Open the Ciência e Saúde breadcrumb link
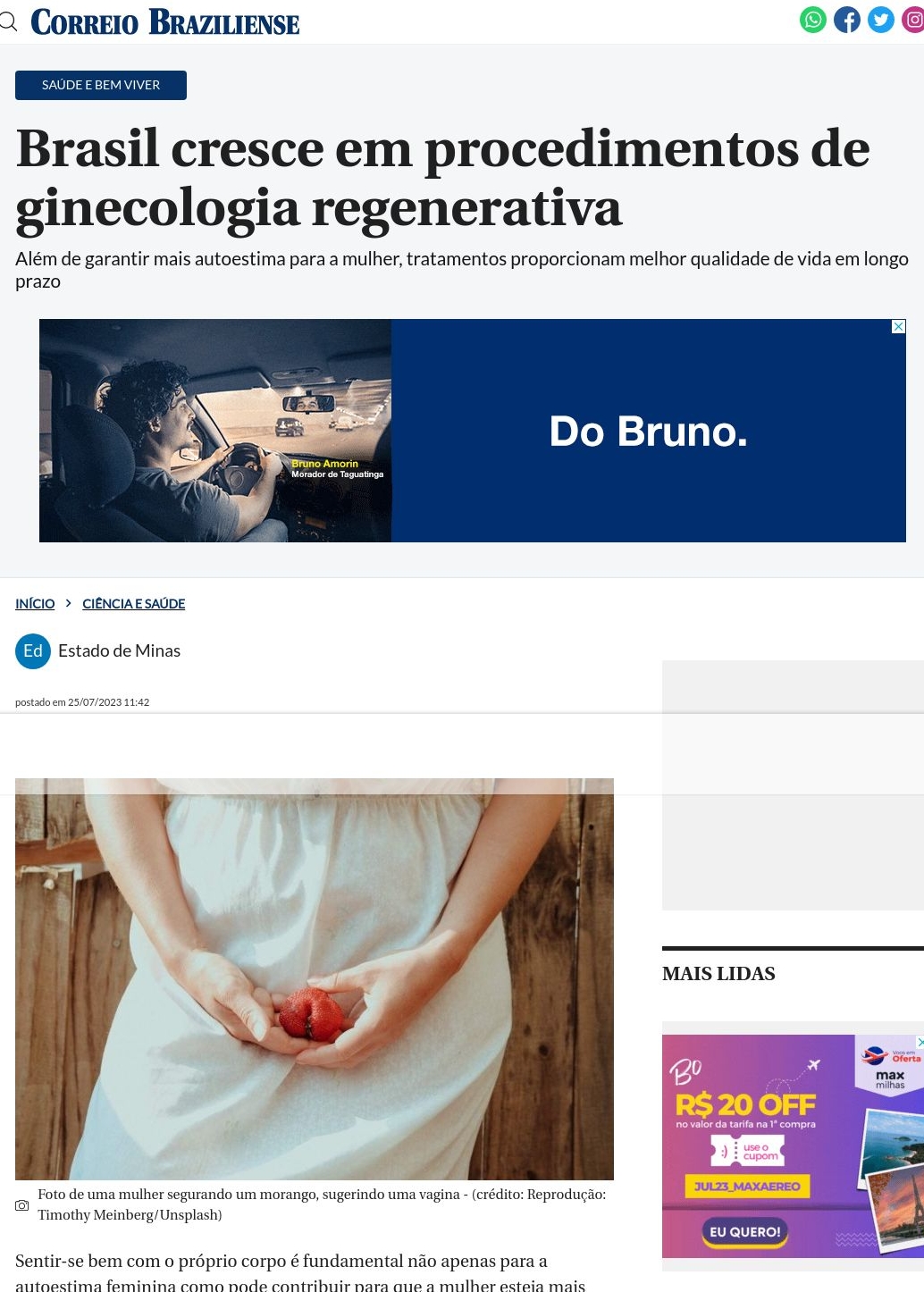The width and height of the screenshot is (924, 1292). tap(134, 604)
